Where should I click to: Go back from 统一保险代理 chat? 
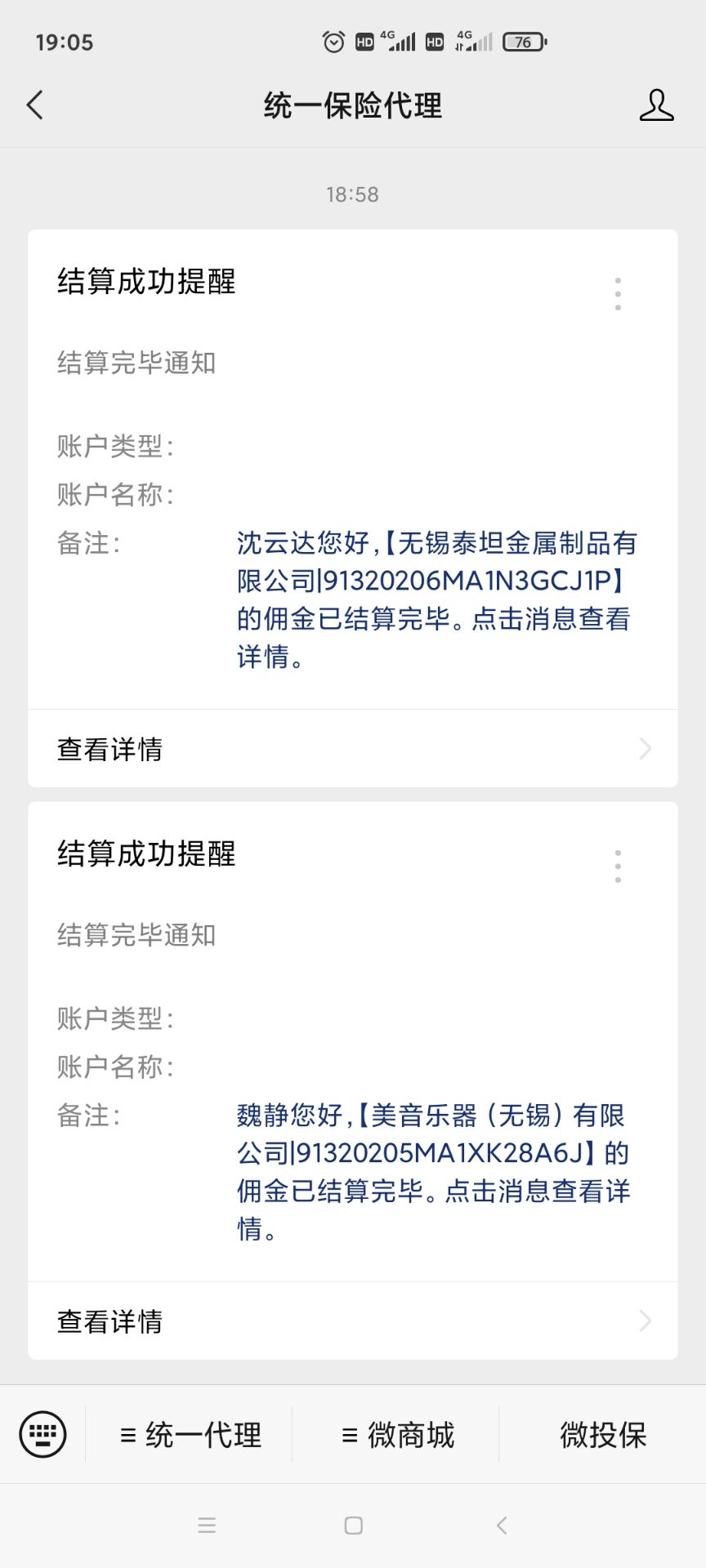pos(35,105)
